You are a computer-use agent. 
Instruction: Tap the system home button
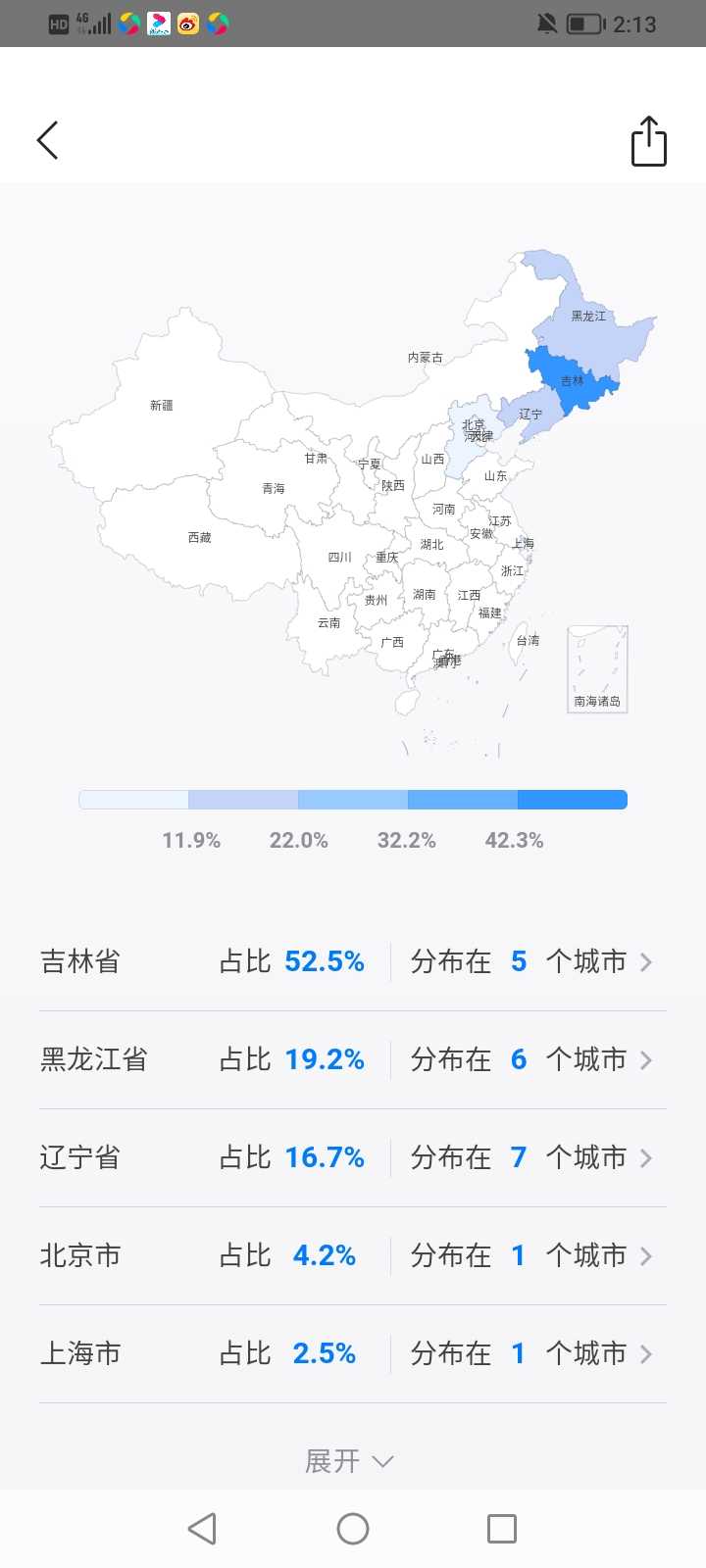353,1529
